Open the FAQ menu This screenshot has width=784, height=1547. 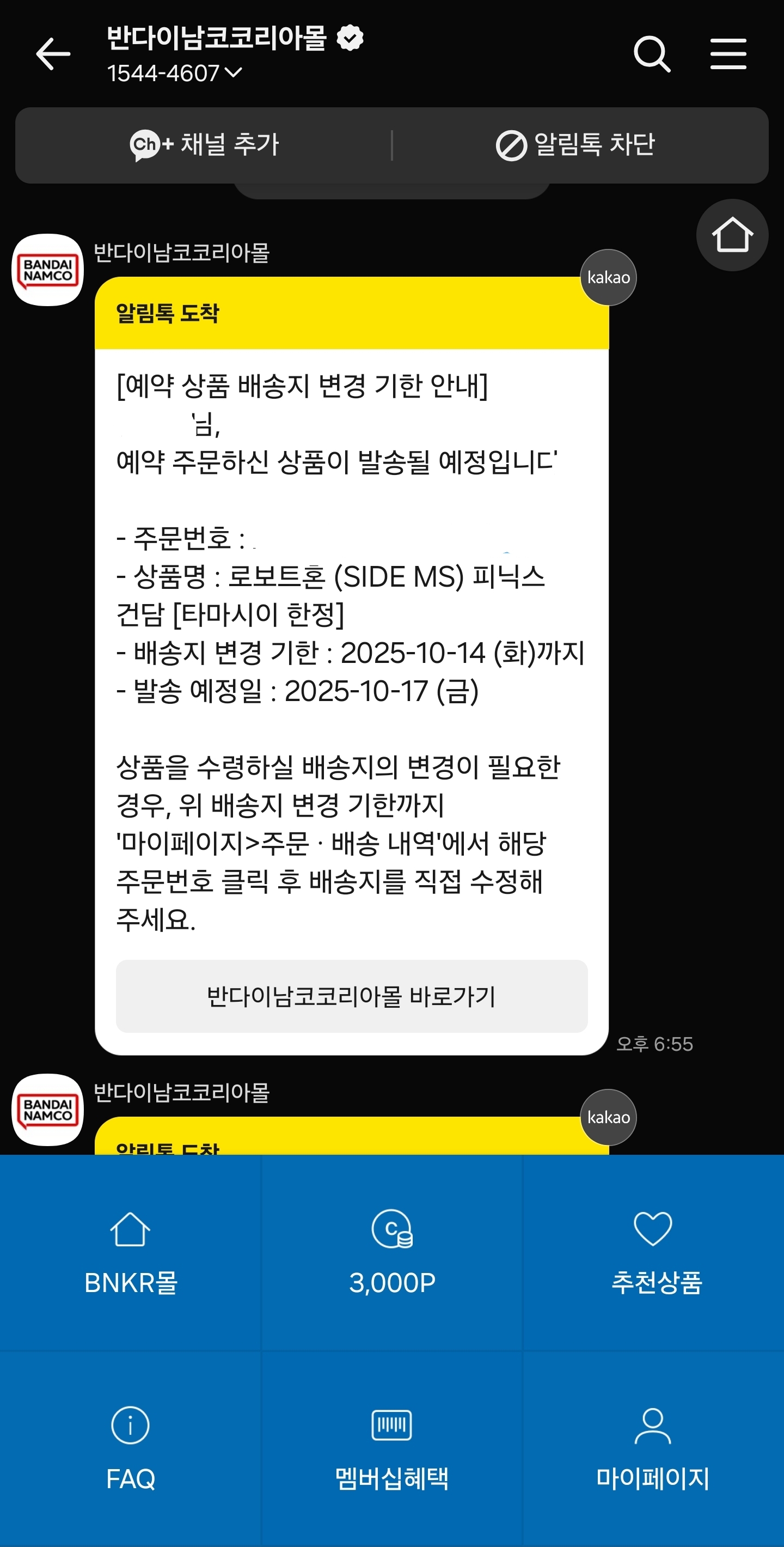[x=130, y=1449]
